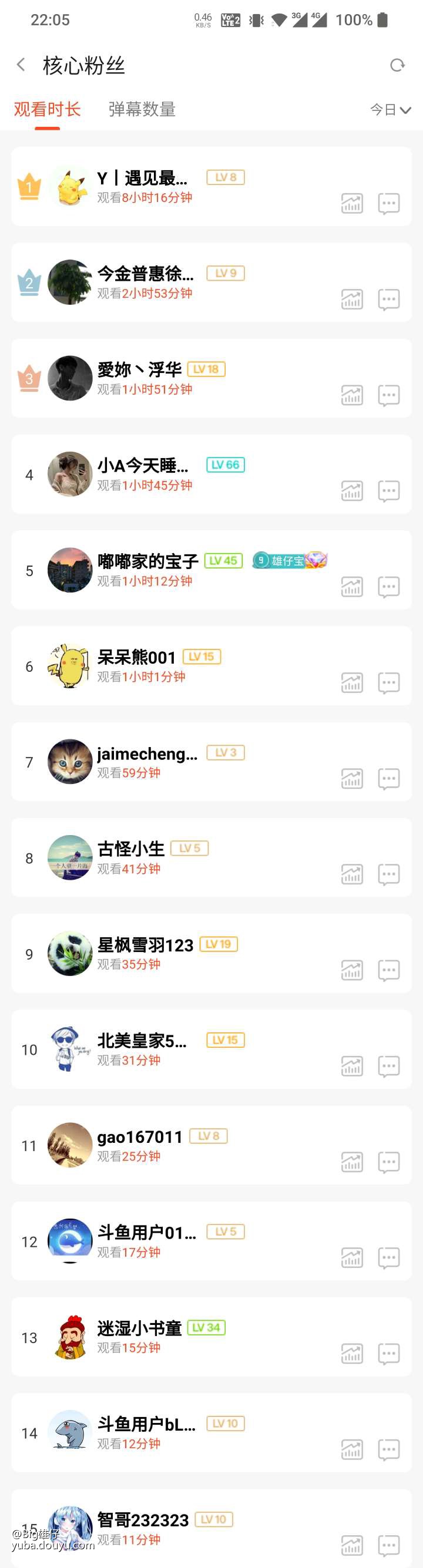423x1568 pixels.
Task: Refresh the core fans list
Action: [x=397, y=65]
